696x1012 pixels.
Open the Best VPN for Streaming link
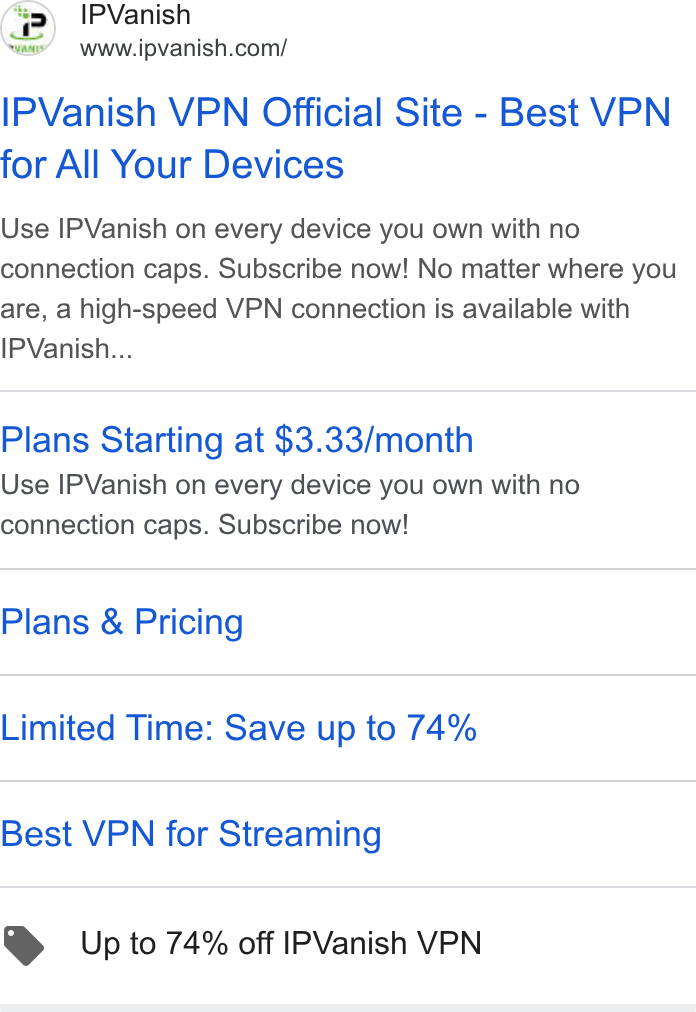tap(191, 834)
